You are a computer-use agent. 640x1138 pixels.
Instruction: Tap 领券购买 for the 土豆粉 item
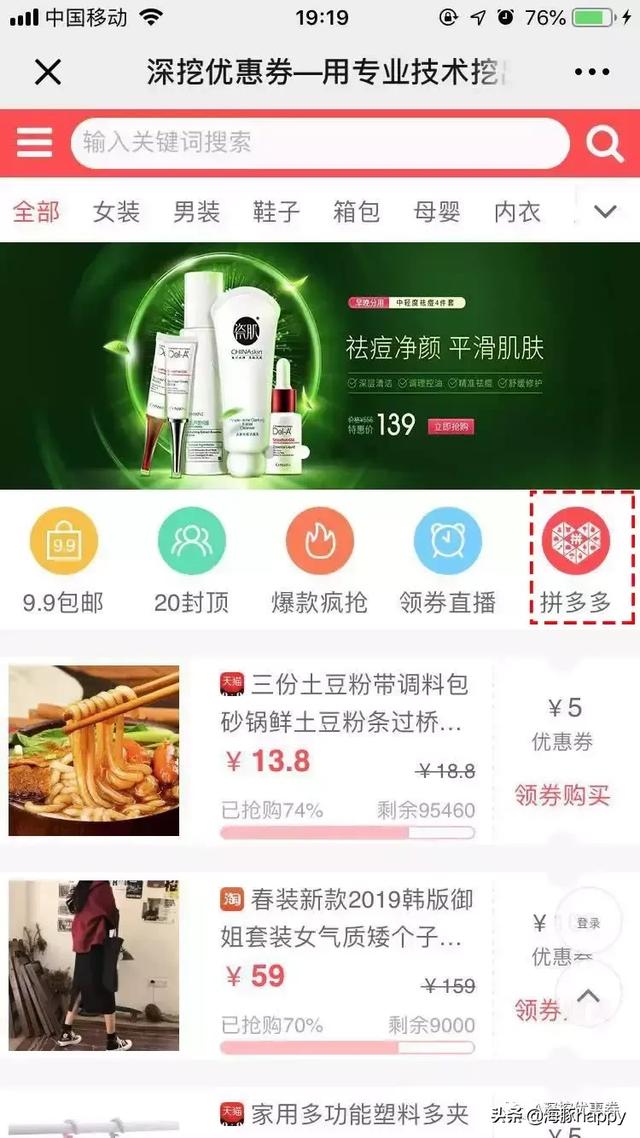pos(562,795)
